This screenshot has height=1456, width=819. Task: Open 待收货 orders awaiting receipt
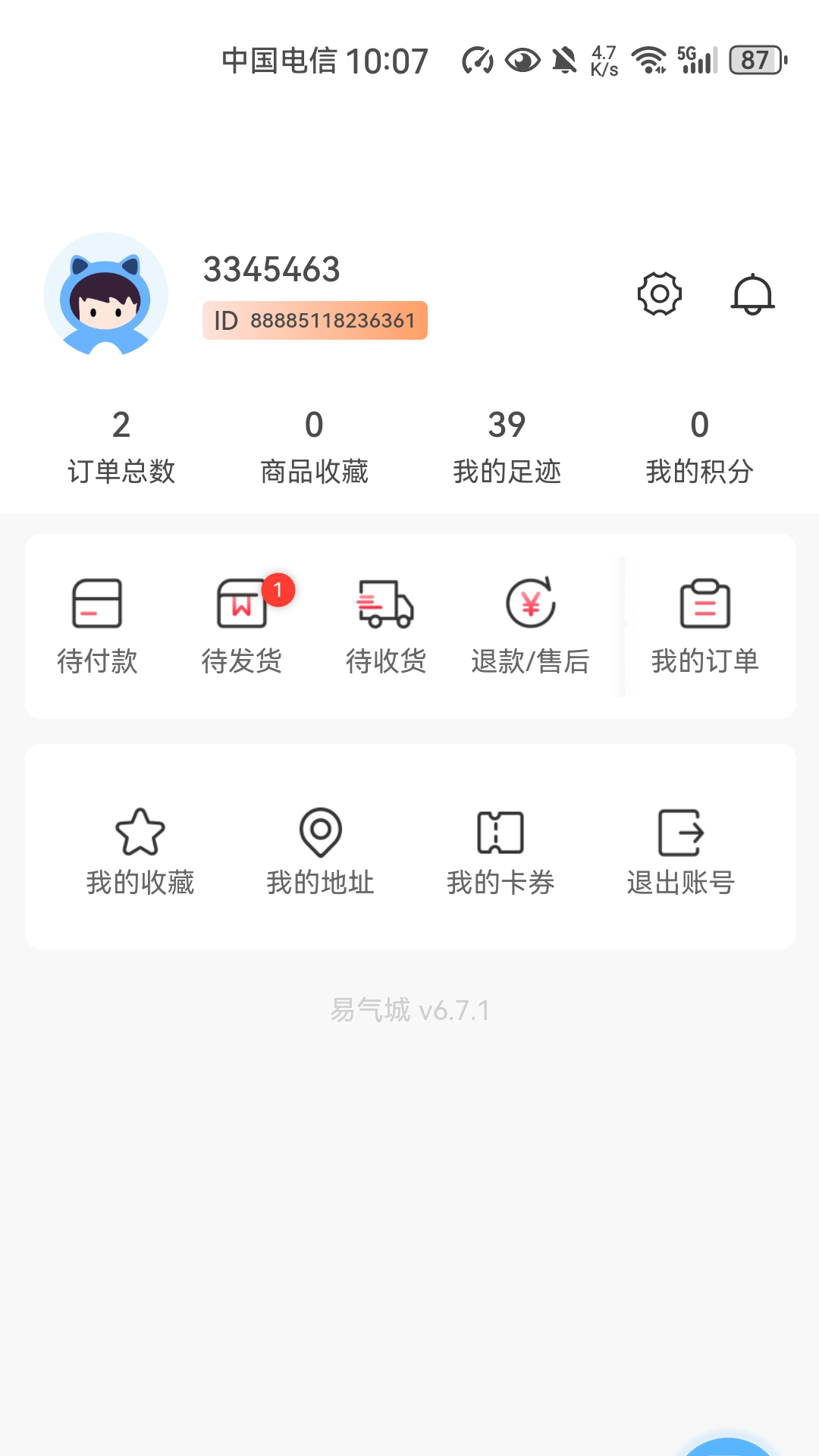[386, 626]
